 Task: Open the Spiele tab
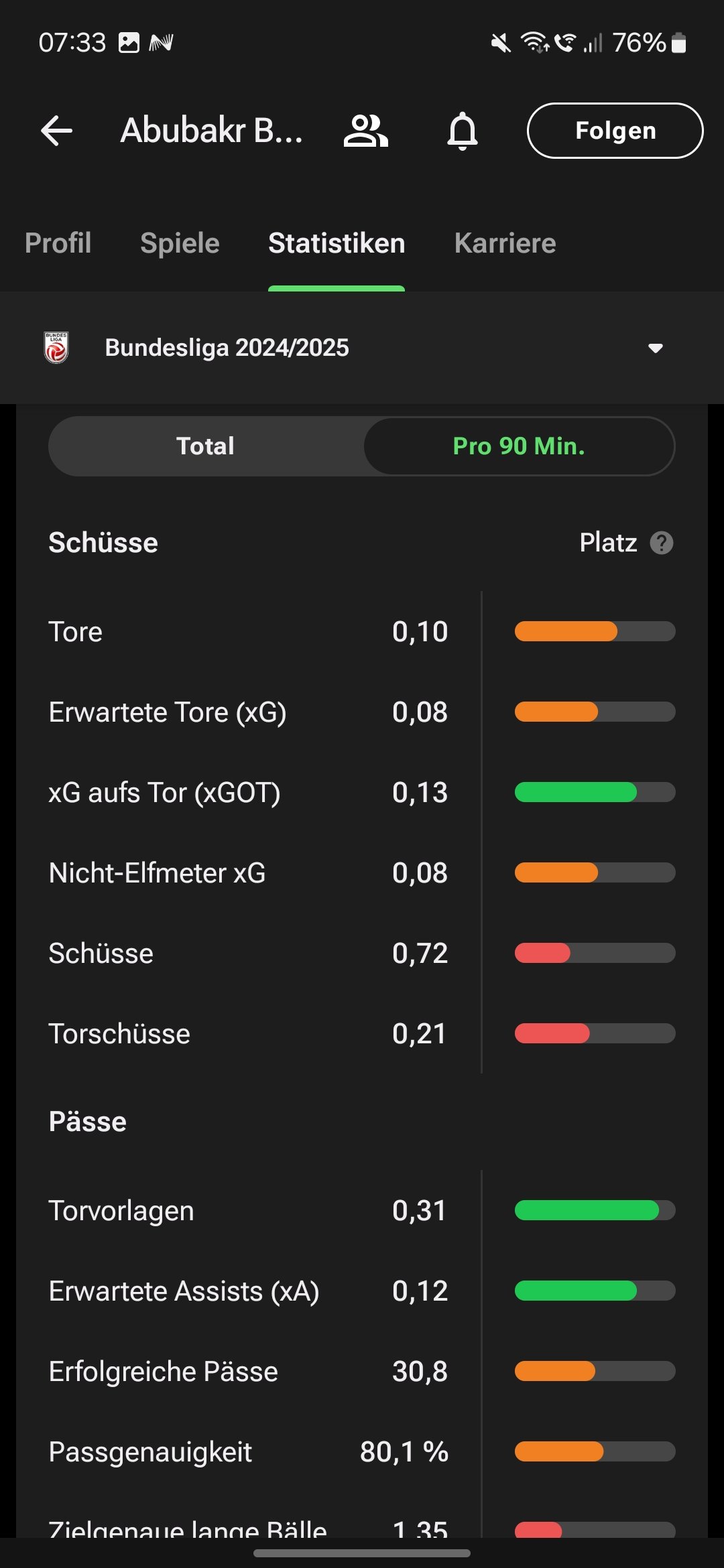pos(180,243)
